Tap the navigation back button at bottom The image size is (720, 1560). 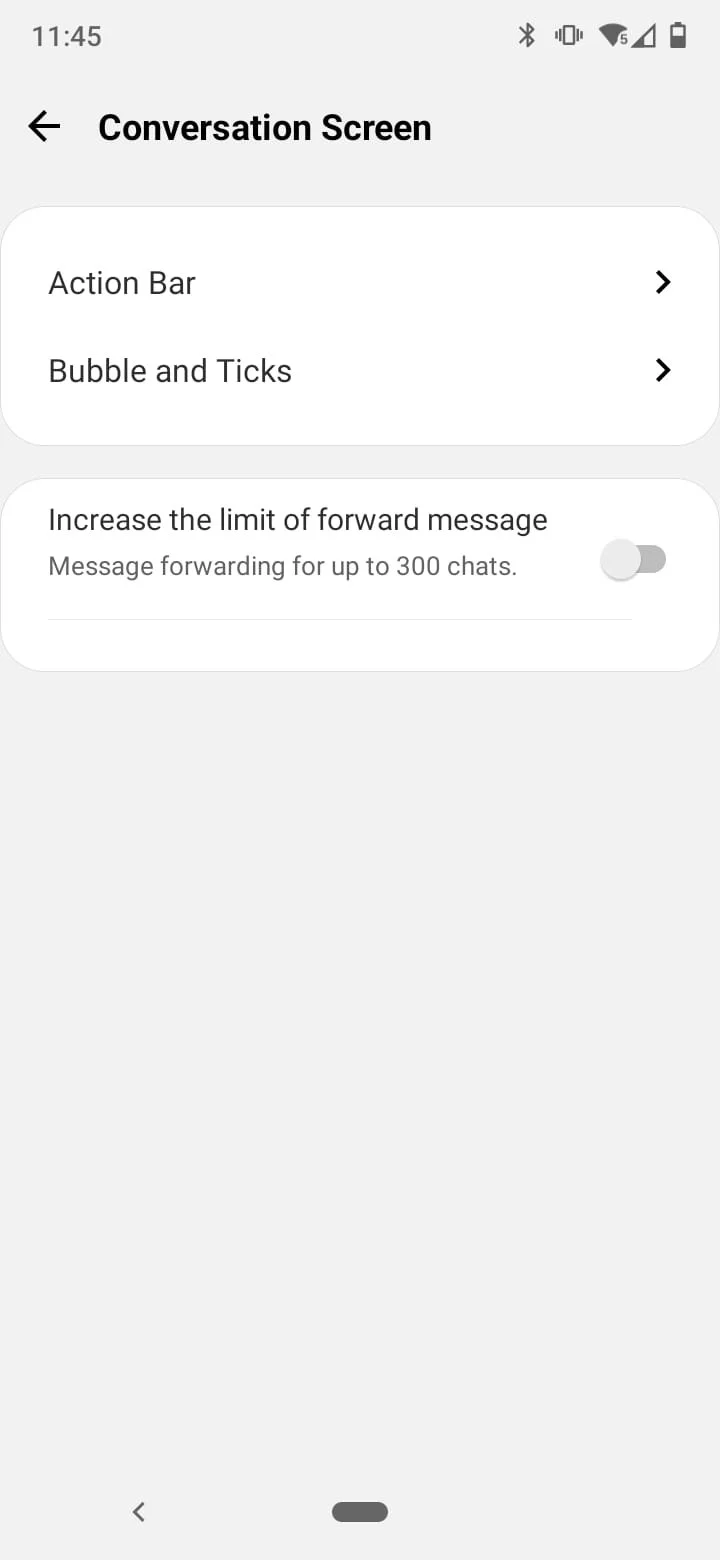138,1512
